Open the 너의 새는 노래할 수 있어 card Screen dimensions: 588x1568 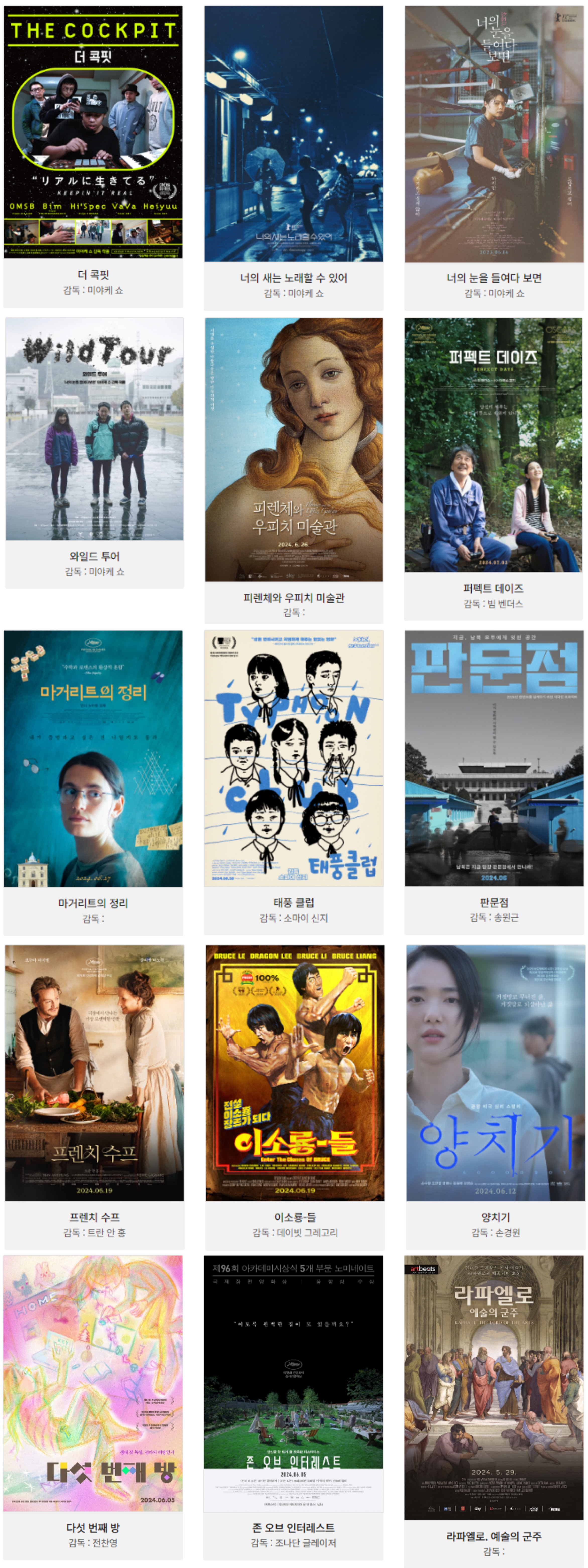pos(293,134)
